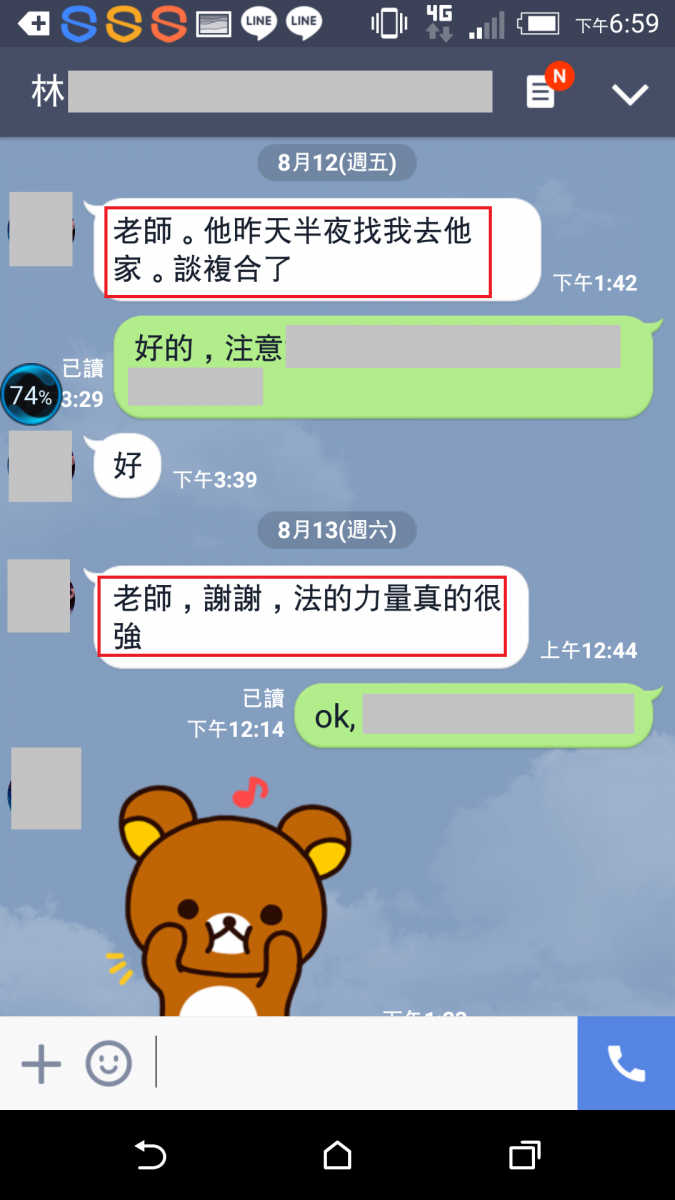Go to the home screen
This screenshot has height=1200, width=675.
(x=338, y=1156)
